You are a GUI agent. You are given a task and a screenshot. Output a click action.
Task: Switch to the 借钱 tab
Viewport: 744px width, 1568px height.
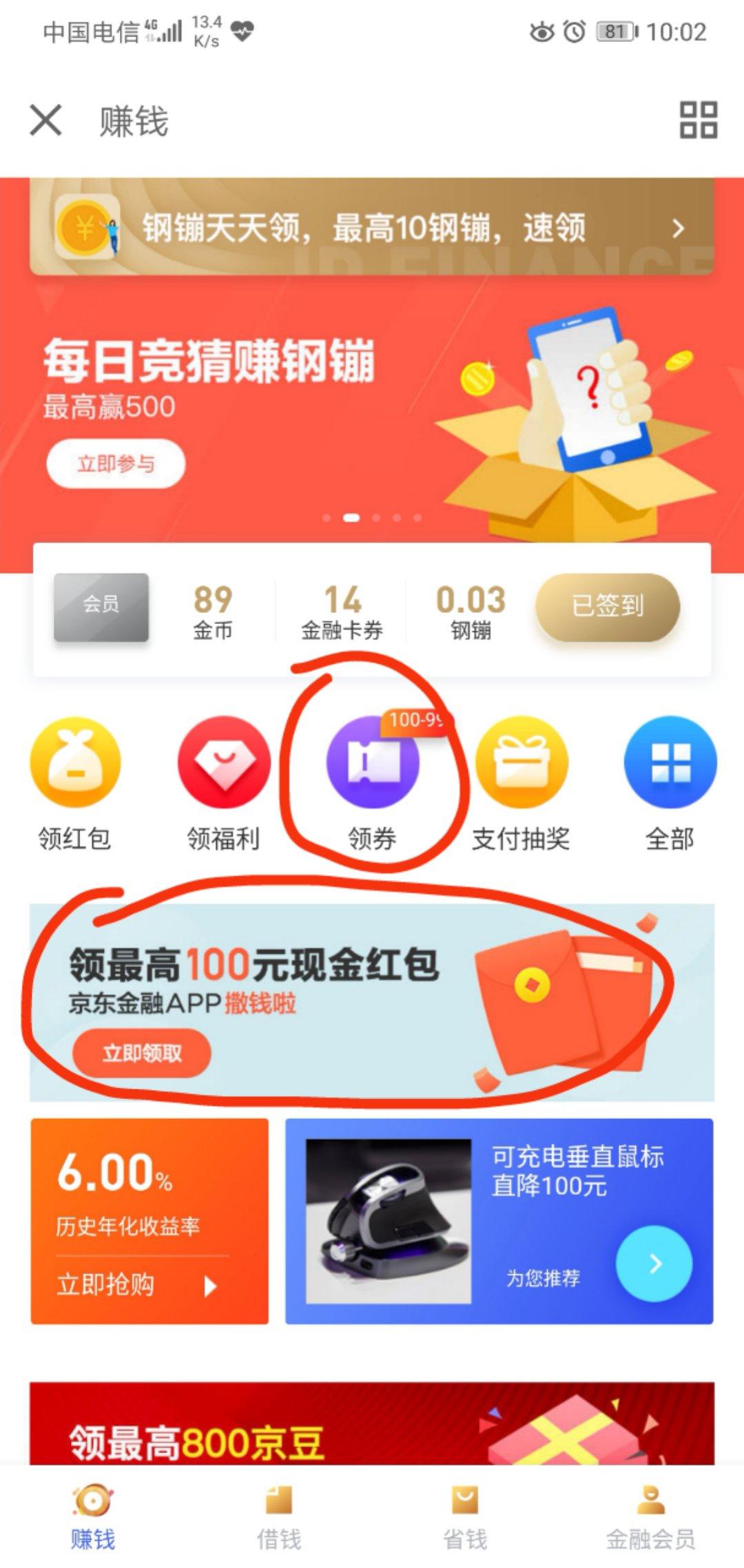tap(279, 1518)
